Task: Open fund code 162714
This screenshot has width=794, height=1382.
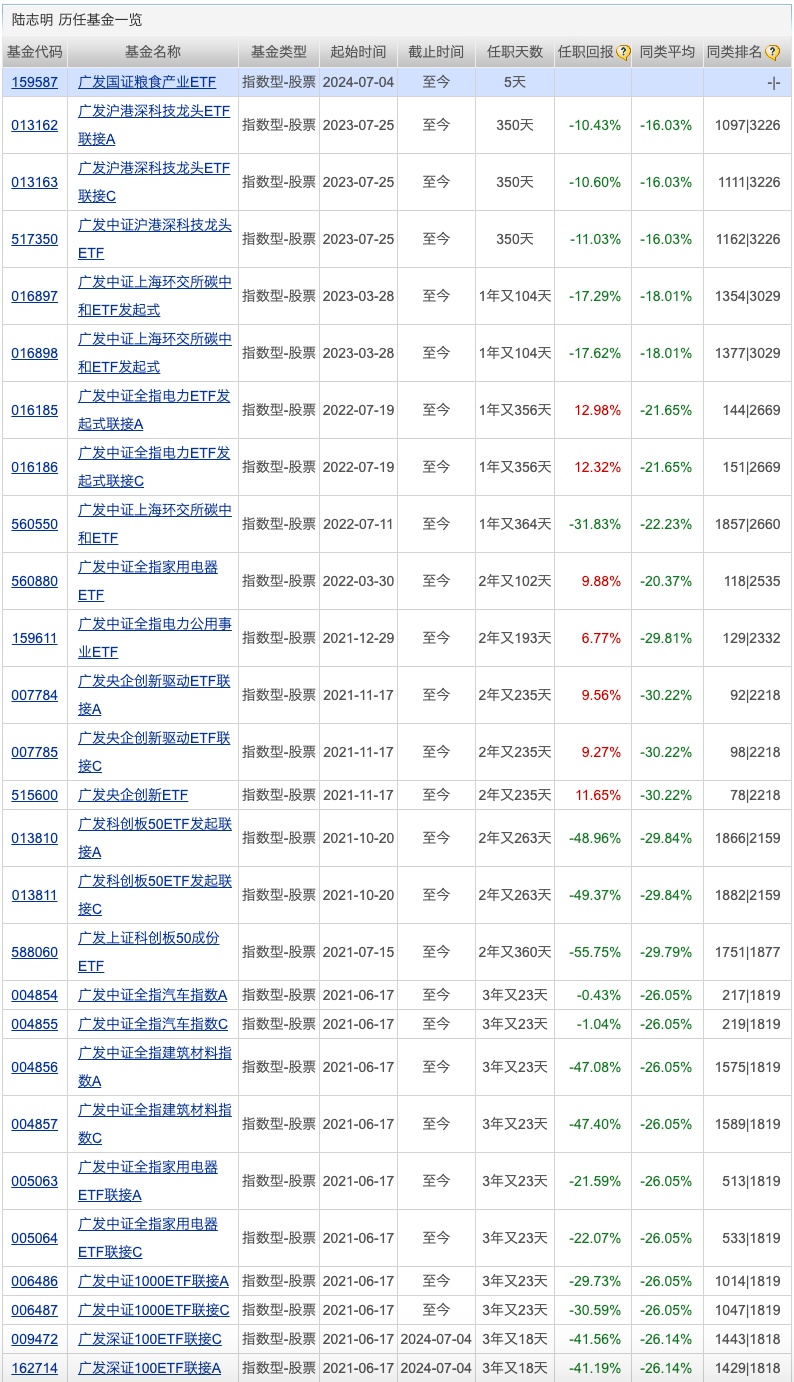Action: coord(35,1367)
